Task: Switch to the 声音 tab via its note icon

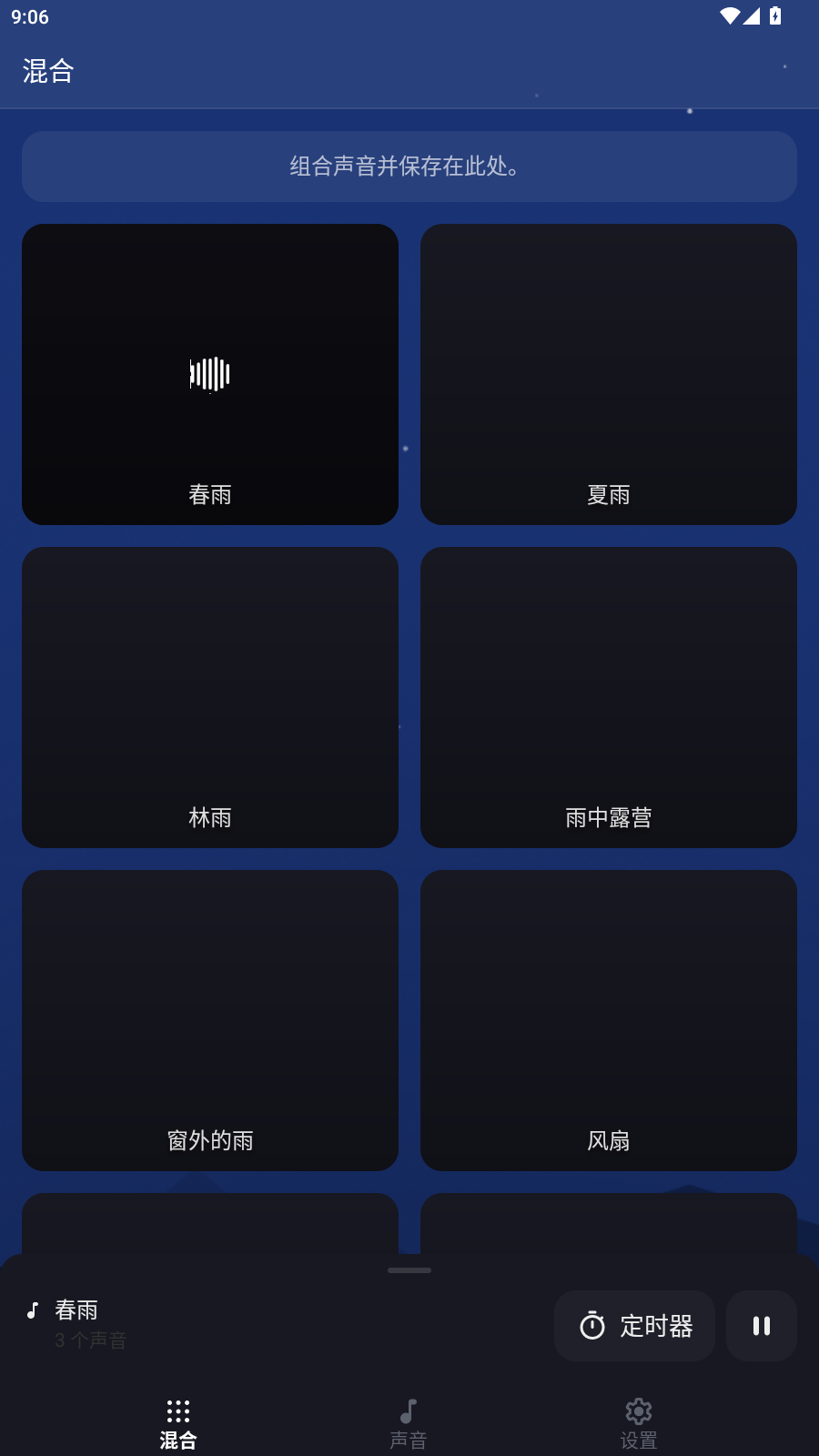Action: [x=409, y=1406]
